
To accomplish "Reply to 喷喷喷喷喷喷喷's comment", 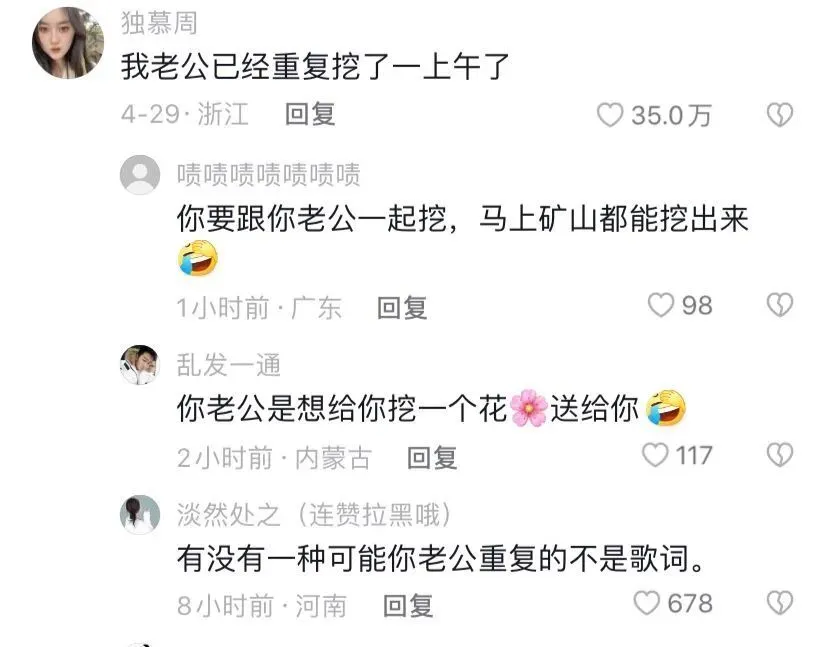I will click(402, 308).
